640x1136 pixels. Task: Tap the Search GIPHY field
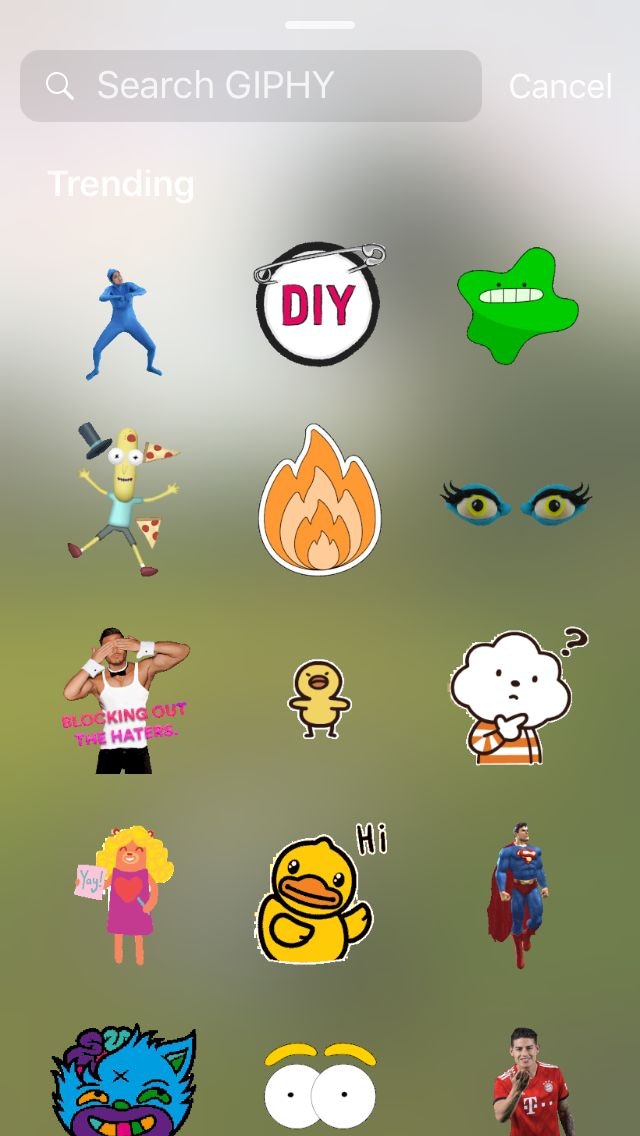[x=250, y=86]
